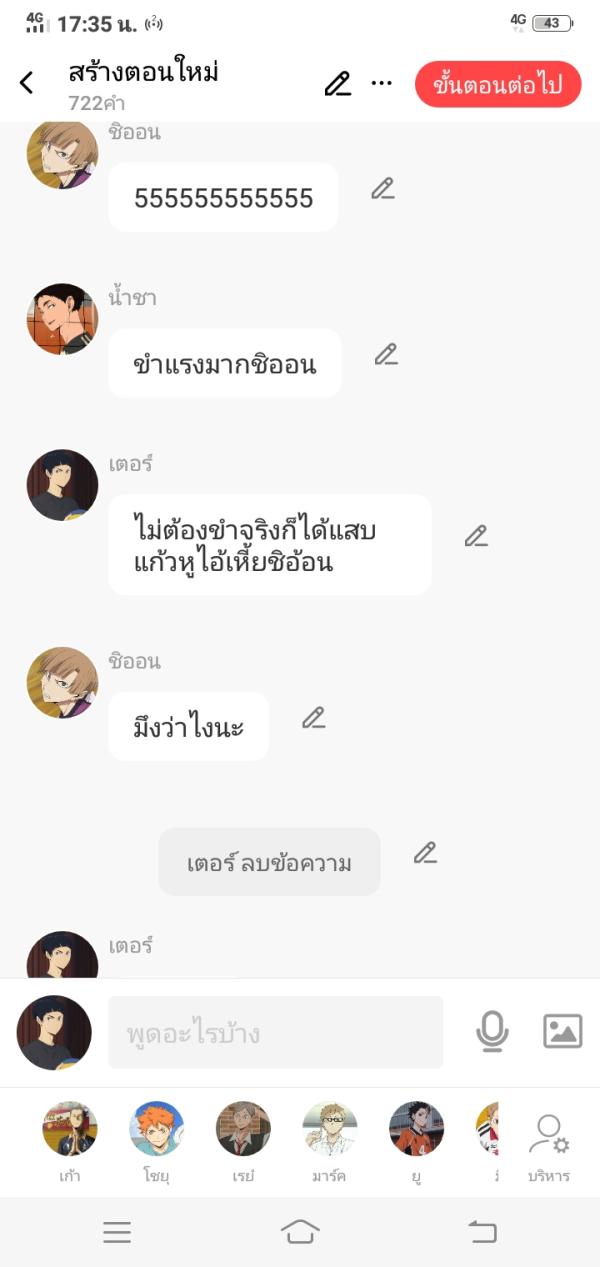Tap the current speaker avatar beside input

click(54, 1032)
